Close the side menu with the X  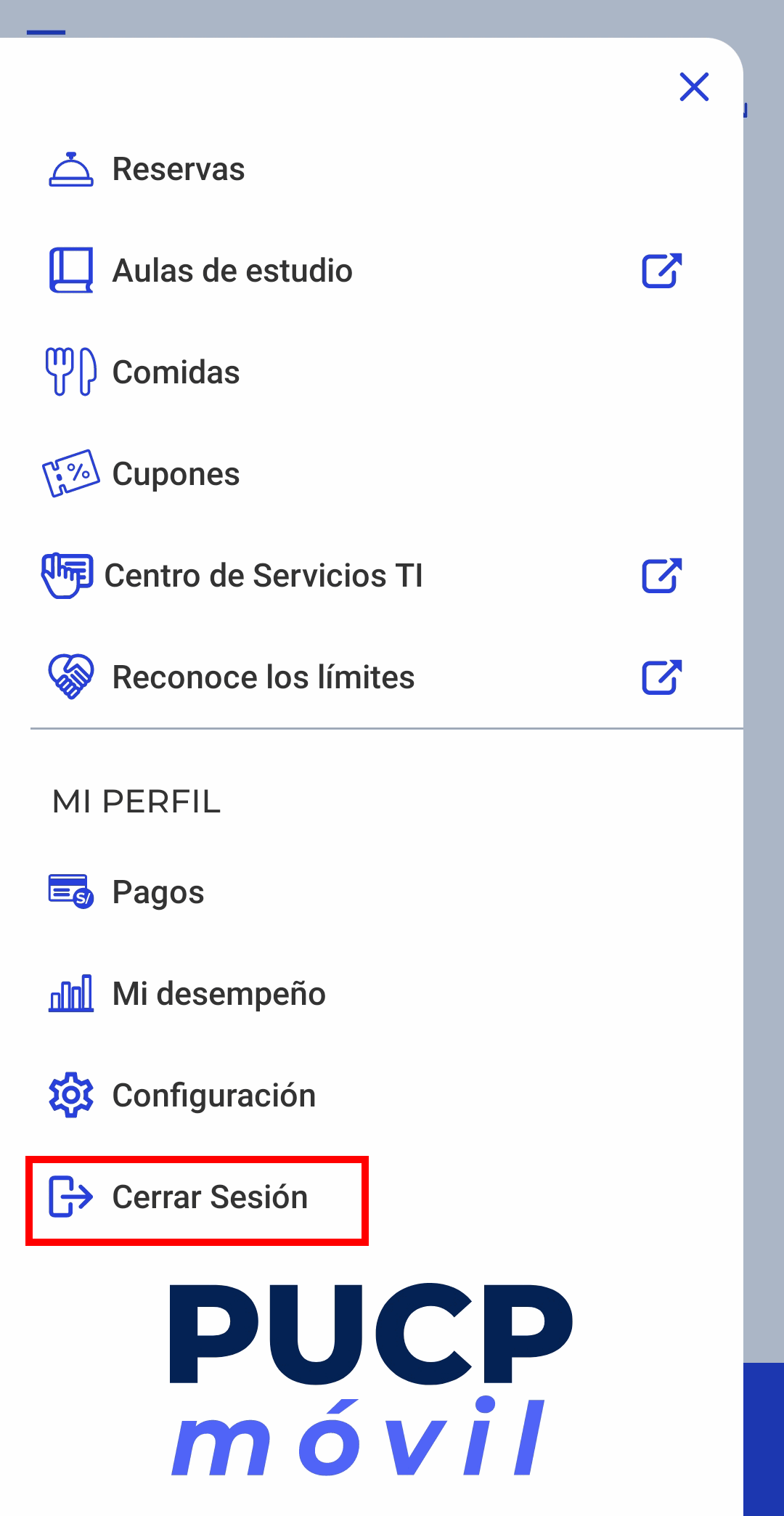694,87
